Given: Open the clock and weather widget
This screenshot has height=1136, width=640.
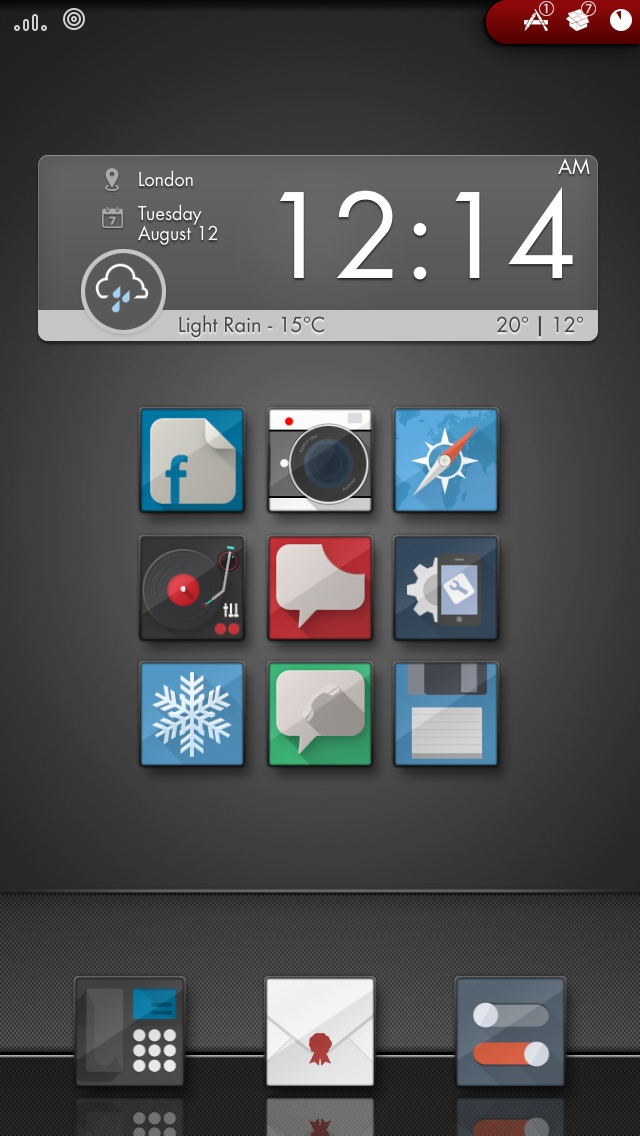Looking at the screenshot, I should 318,248.
